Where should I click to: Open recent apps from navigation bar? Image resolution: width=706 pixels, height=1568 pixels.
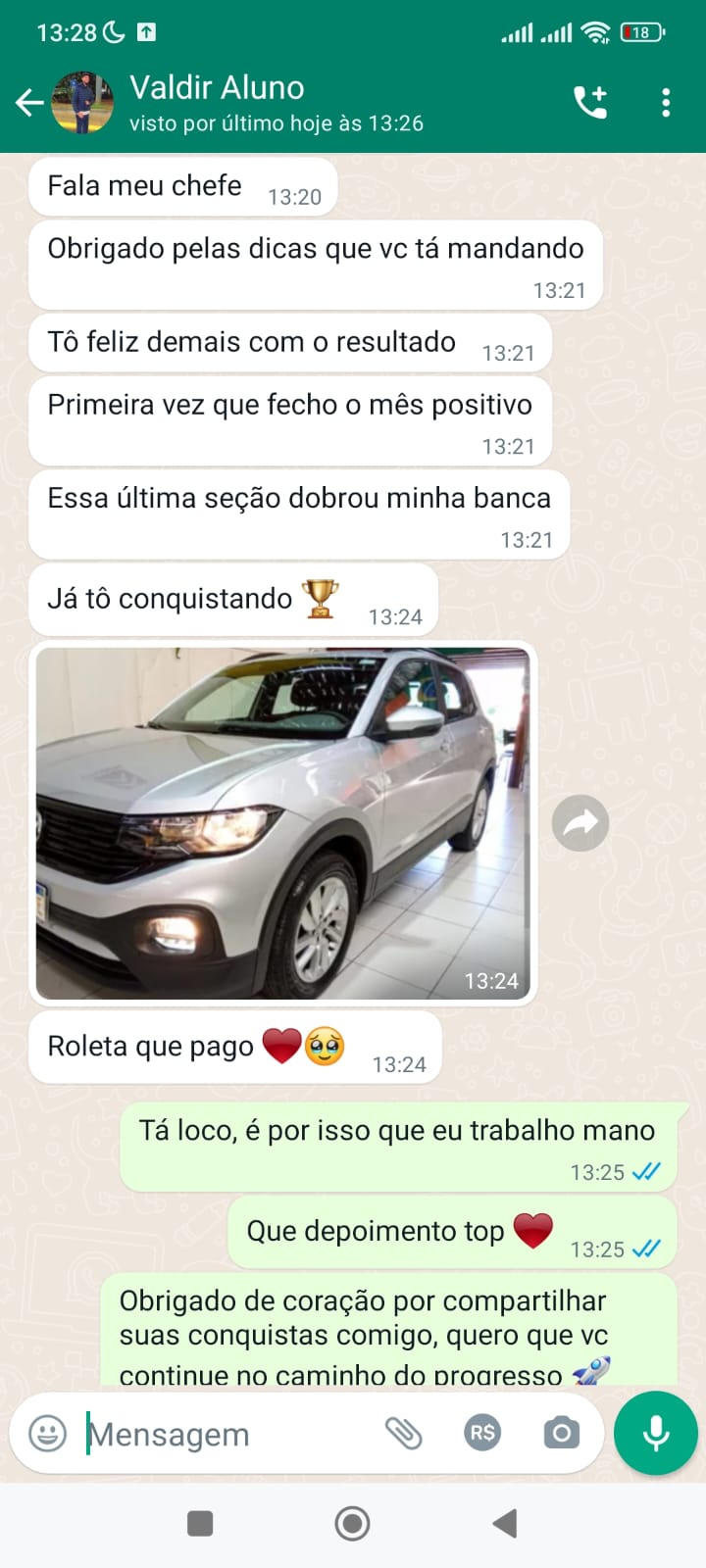click(x=200, y=1523)
